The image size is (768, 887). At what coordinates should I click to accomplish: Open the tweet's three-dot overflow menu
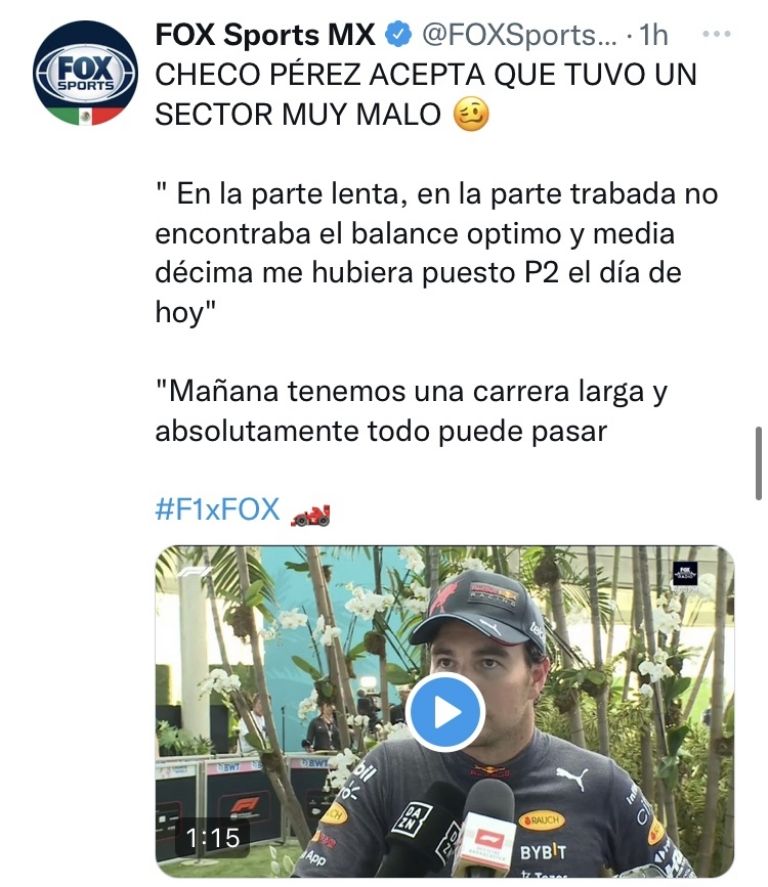pos(717,34)
